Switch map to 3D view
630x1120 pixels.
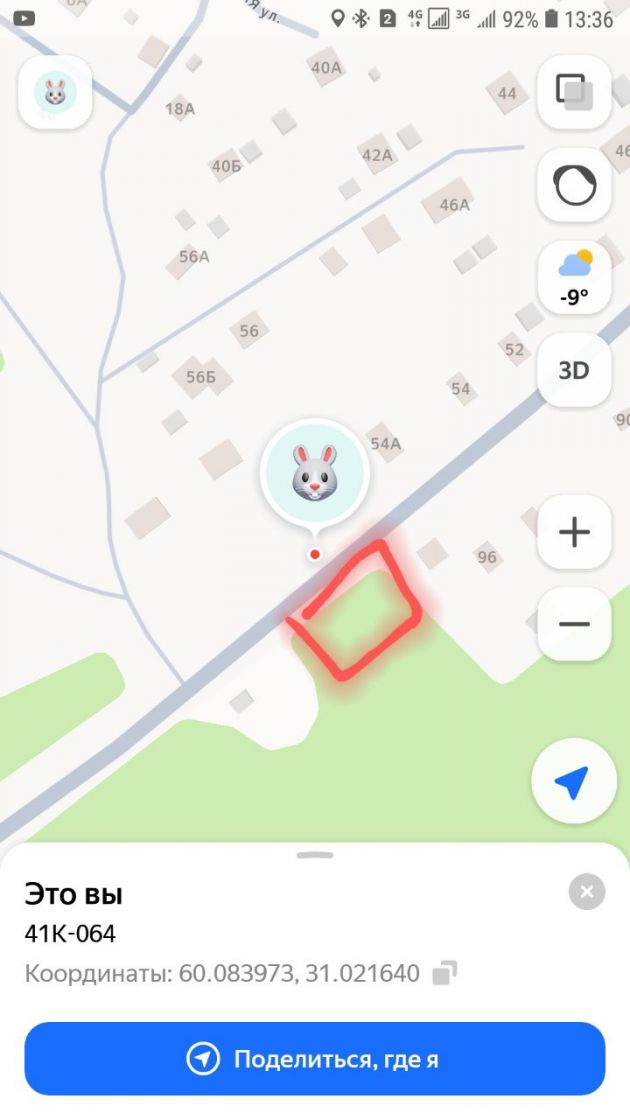click(574, 370)
